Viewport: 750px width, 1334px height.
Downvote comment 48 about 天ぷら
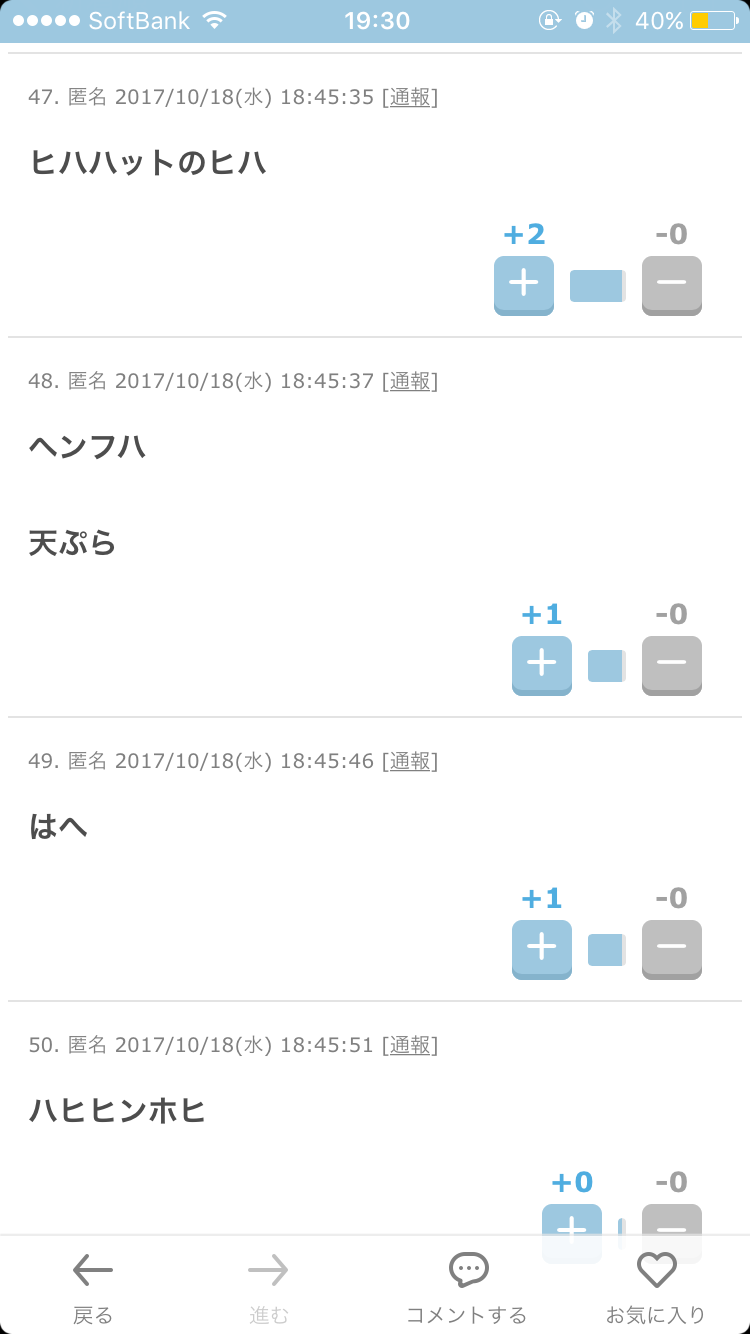672,665
